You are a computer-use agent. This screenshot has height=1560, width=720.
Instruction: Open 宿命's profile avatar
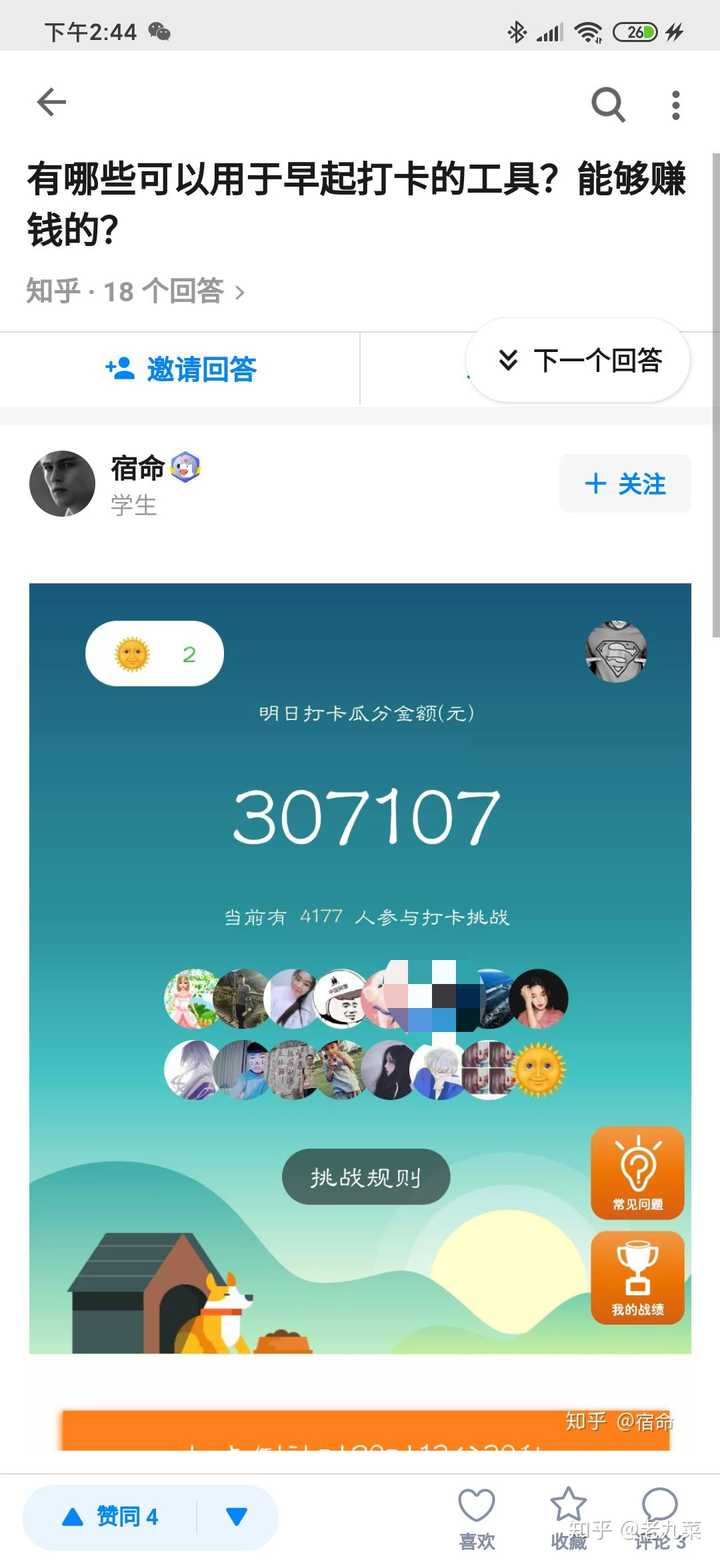pyautogui.click(x=62, y=484)
